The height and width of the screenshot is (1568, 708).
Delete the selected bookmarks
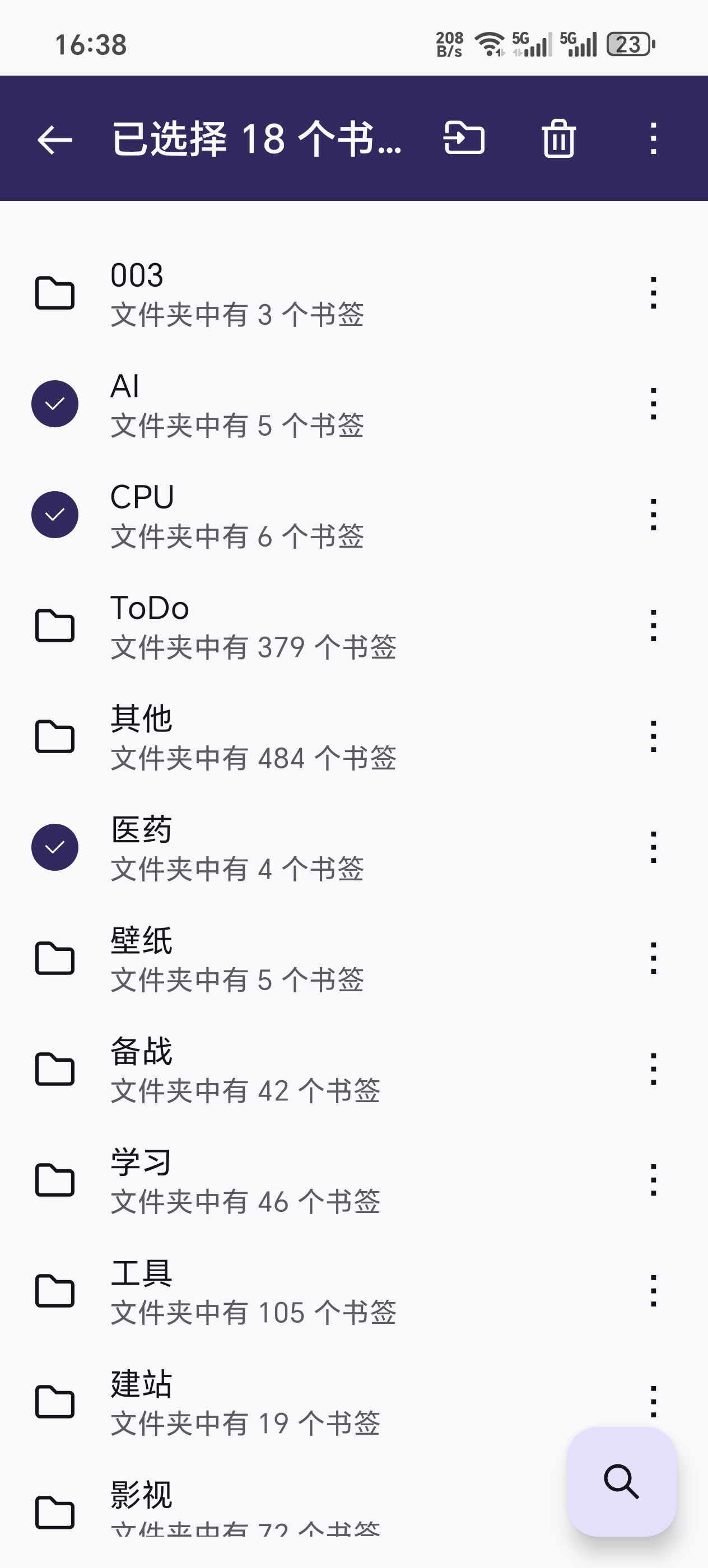(x=558, y=139)
